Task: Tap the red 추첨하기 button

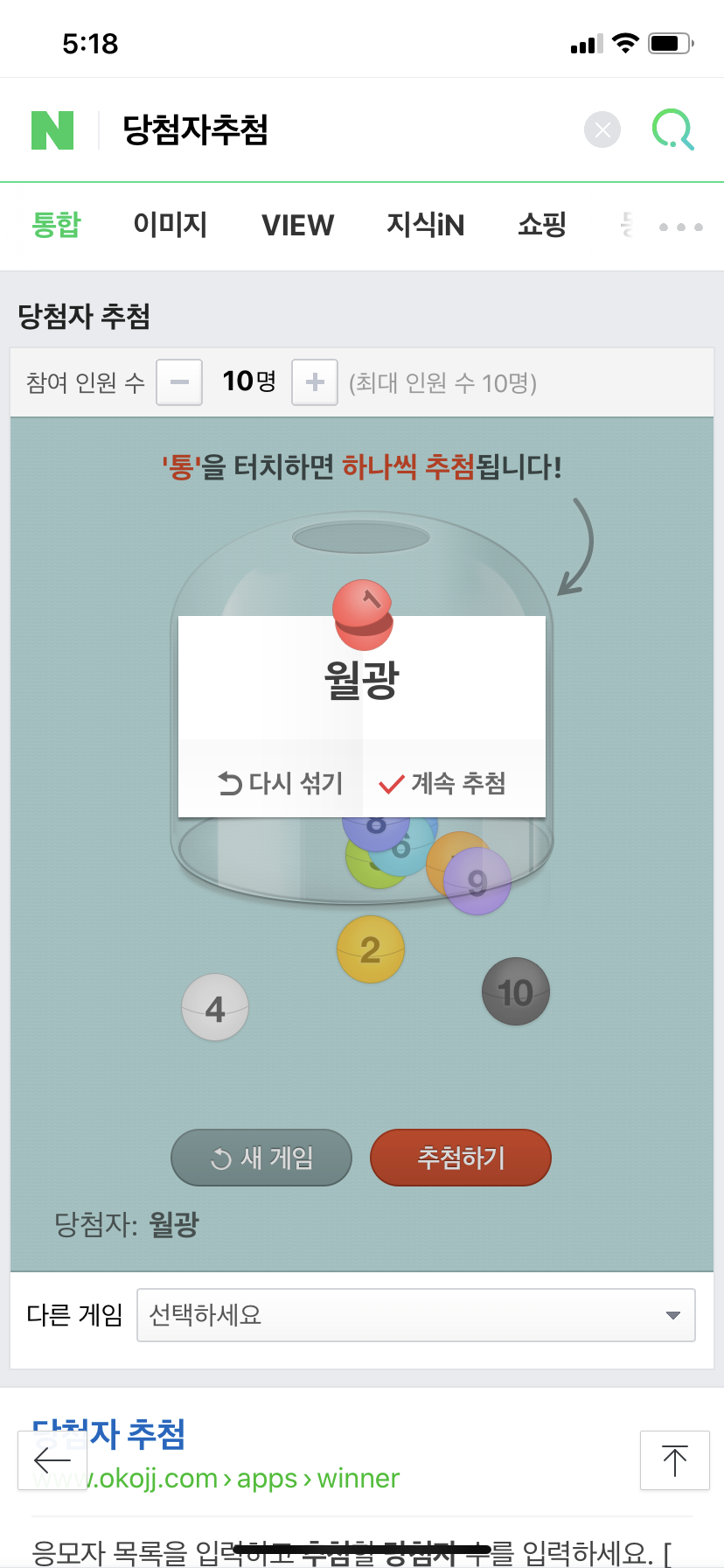Action: [x=461, y=1158]
